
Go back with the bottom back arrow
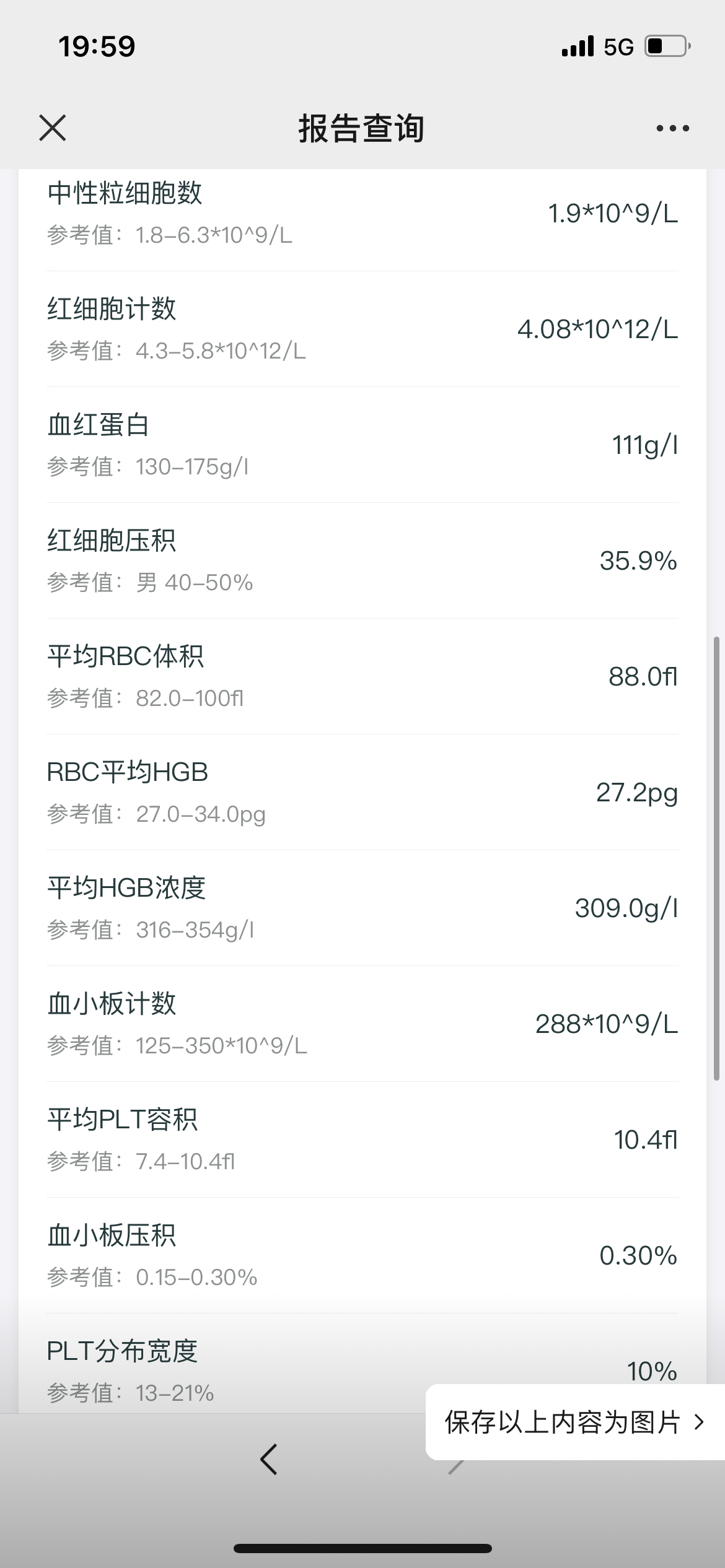[268, 1460]
